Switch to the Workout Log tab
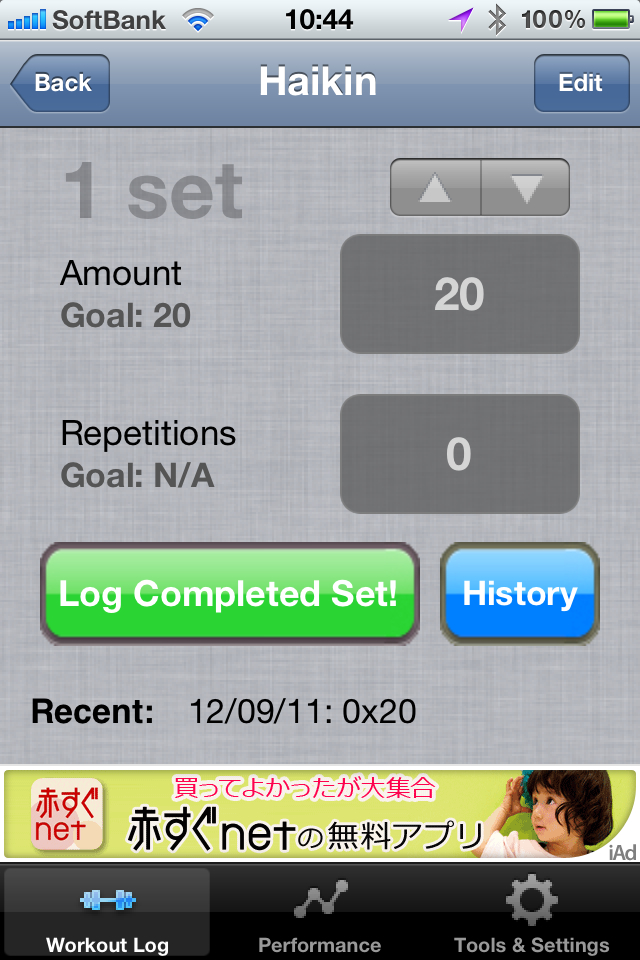Image resolution: width=640 pixels, height=960 pixels. (107, 915)
